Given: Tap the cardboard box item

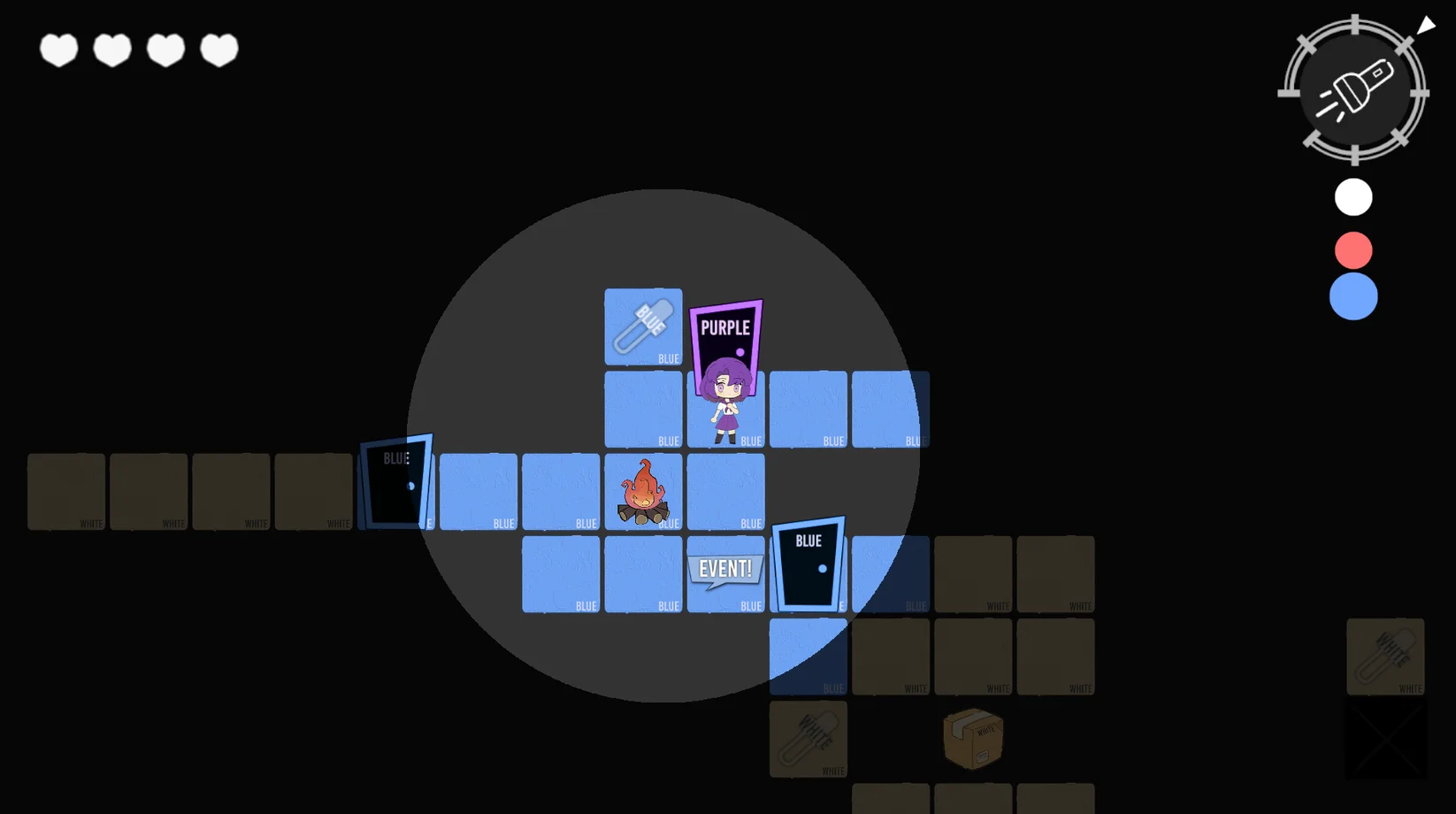Looking at the screenshot, I should (x=973, y=739).
